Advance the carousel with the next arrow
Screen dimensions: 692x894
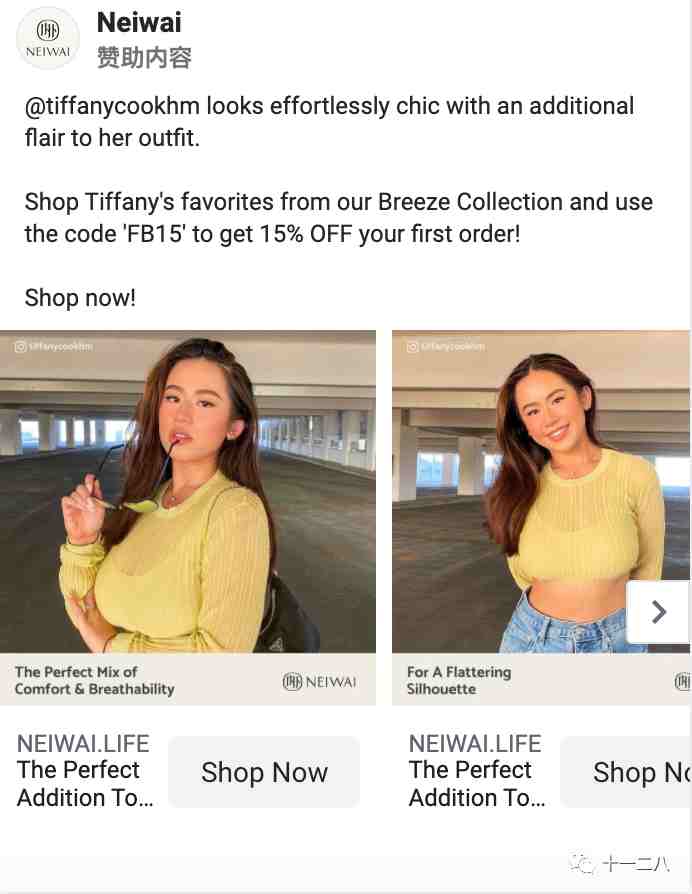pos(658,612)
